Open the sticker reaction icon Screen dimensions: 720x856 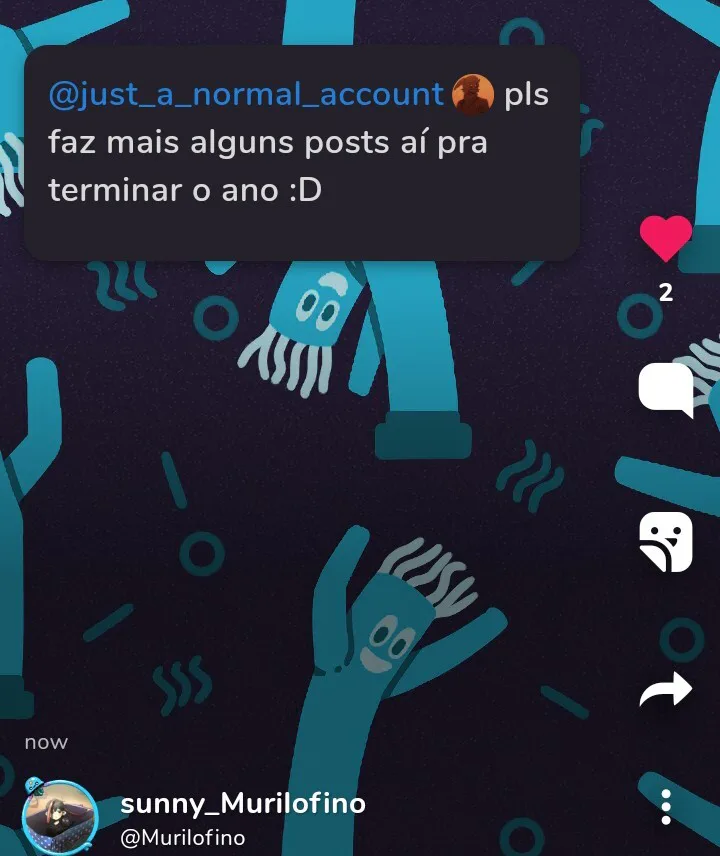(x=666, y=541)
